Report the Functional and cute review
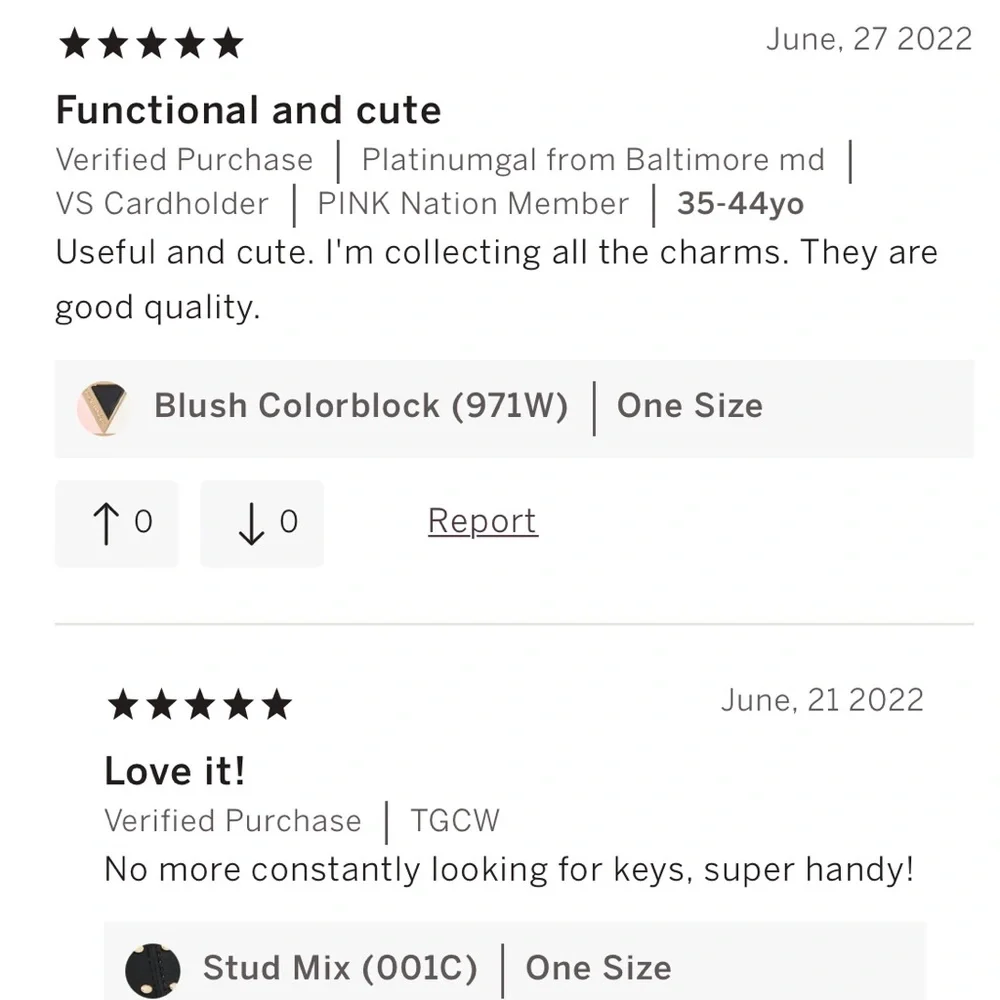The width and height of the screenshot is (1000, 1000). click(482, 521)
